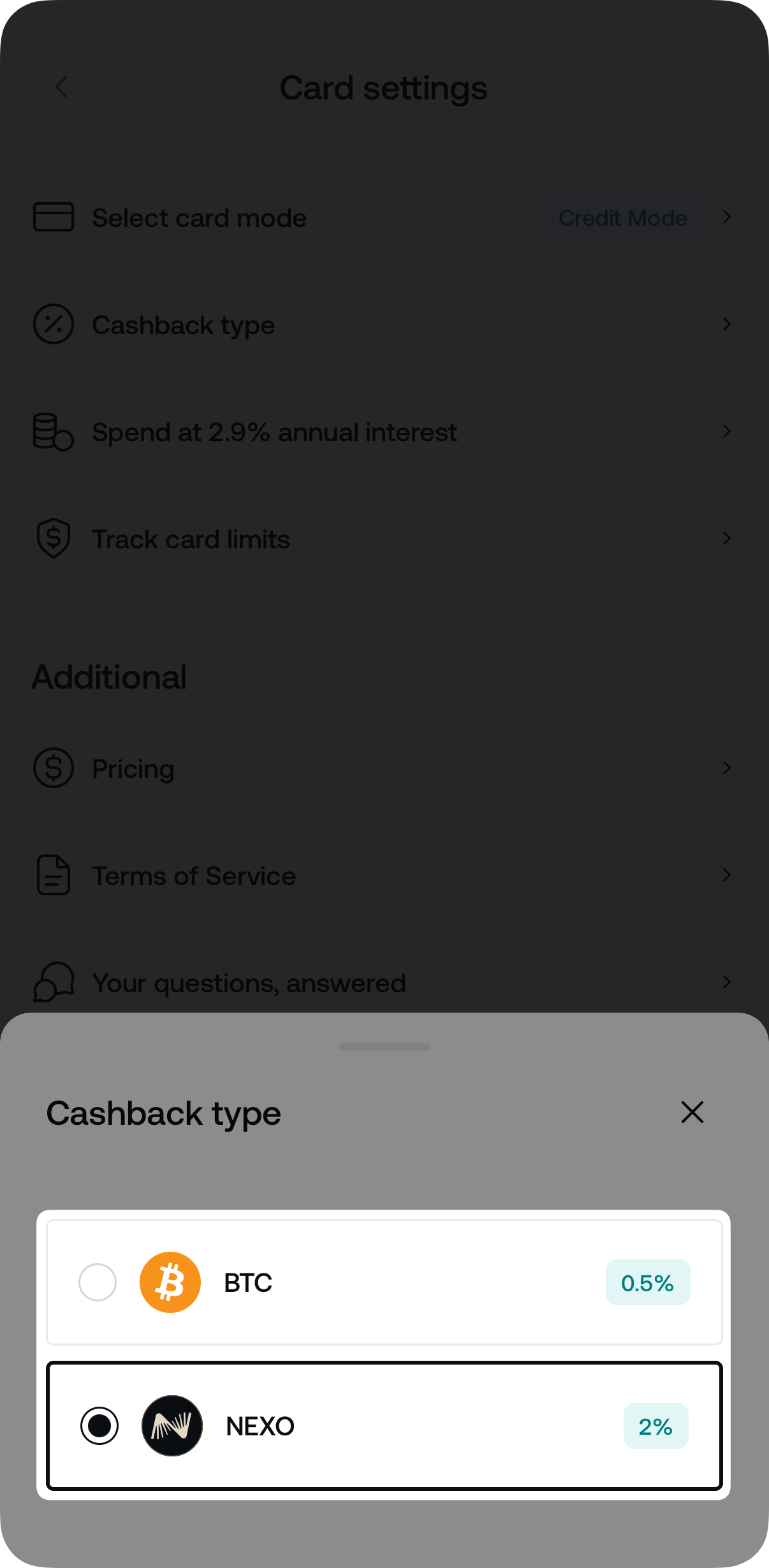Screen dimensions: 769x1568
Task: Expand the Spend at 2.9% annual interest row
Action: click(384, 432)
